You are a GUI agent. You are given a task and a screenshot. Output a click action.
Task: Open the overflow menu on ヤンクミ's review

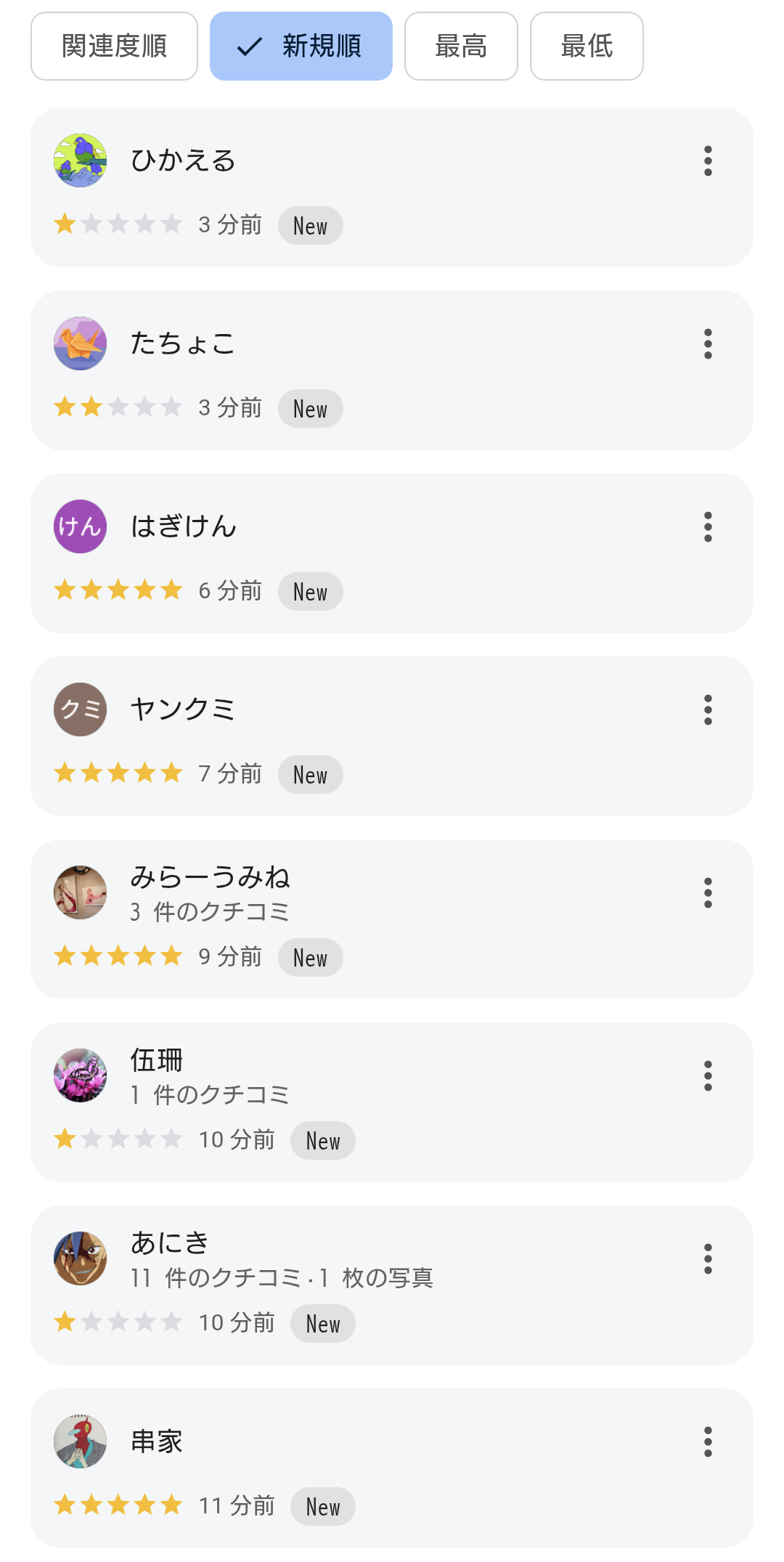point(708,709)
